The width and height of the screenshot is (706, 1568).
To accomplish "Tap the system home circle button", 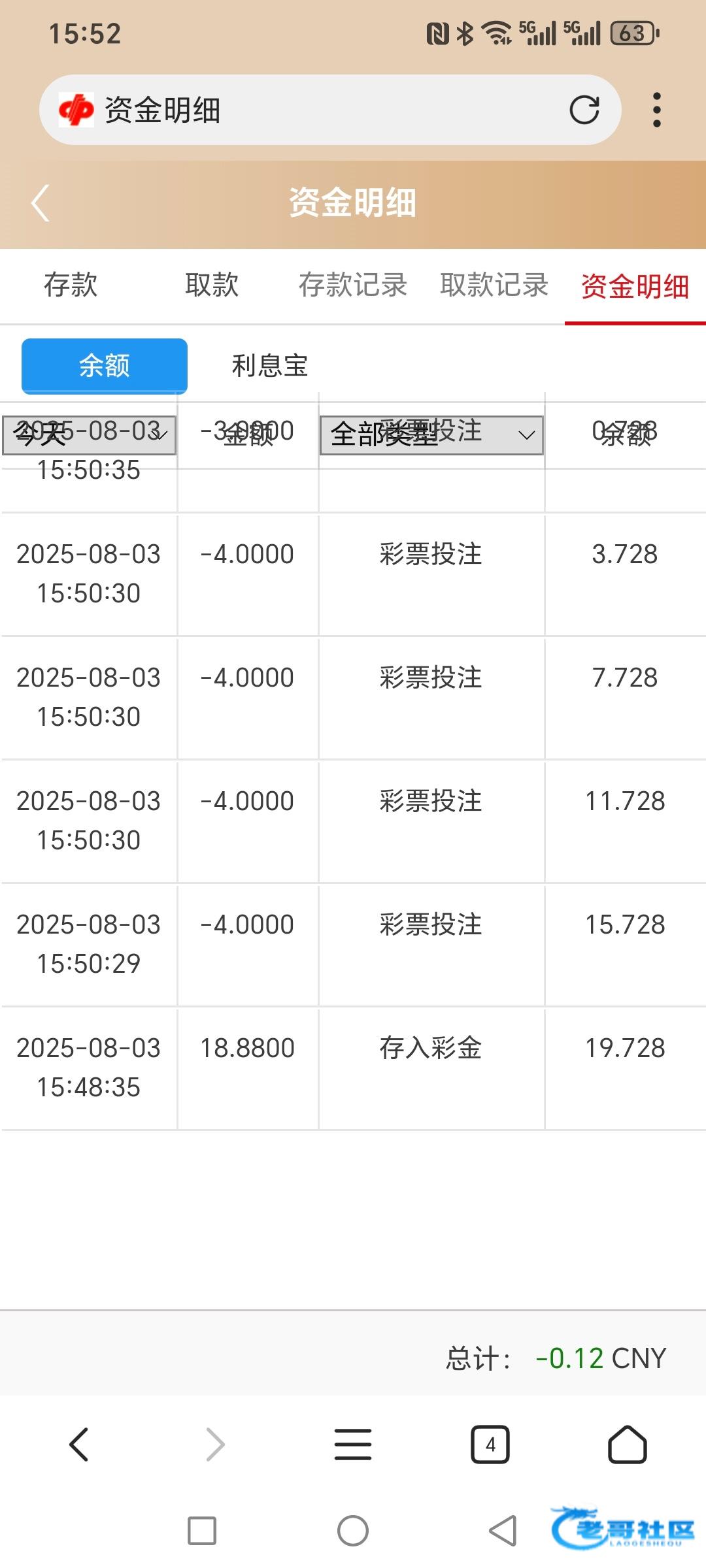I will pyautogui.click(x=353, y=1531).
